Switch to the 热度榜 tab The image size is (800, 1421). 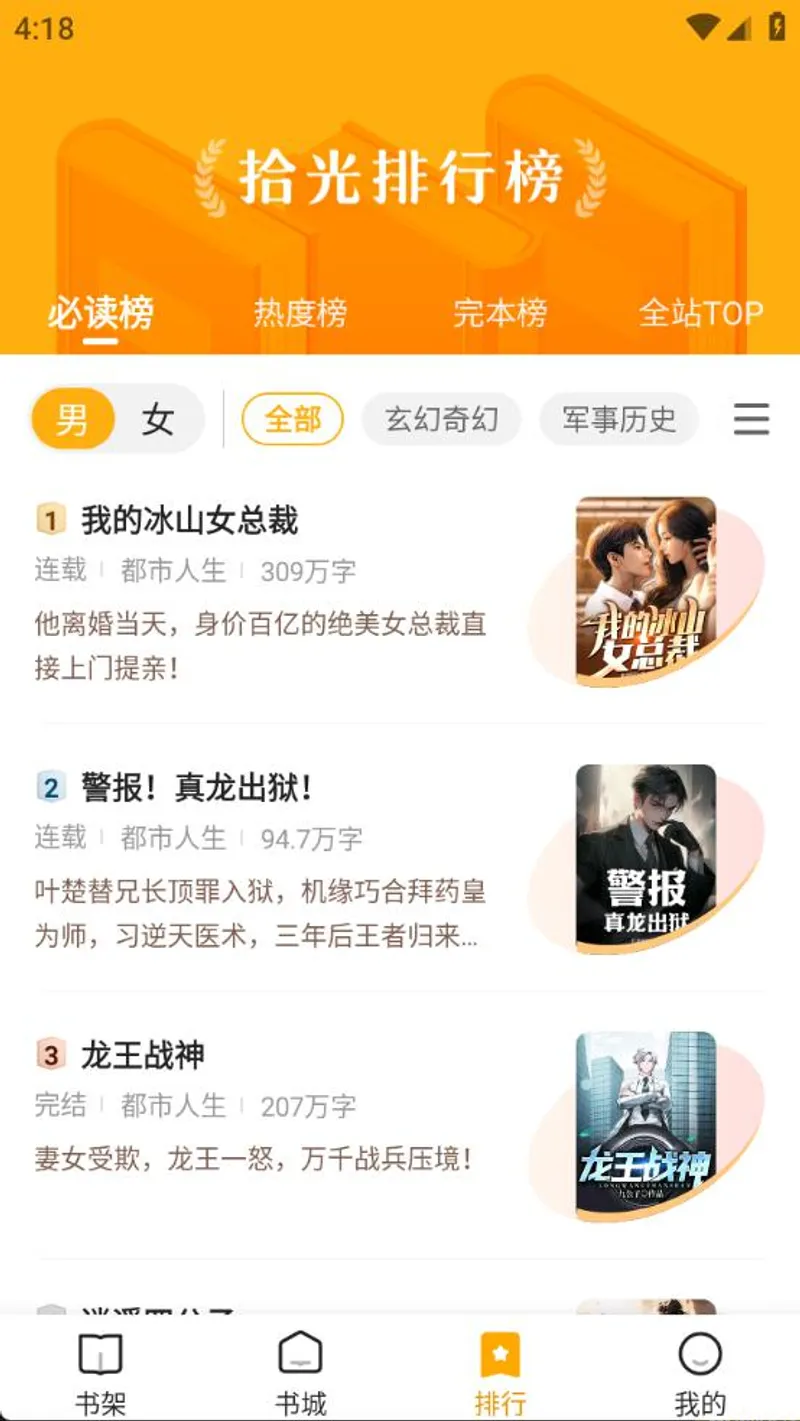point(299,313)
